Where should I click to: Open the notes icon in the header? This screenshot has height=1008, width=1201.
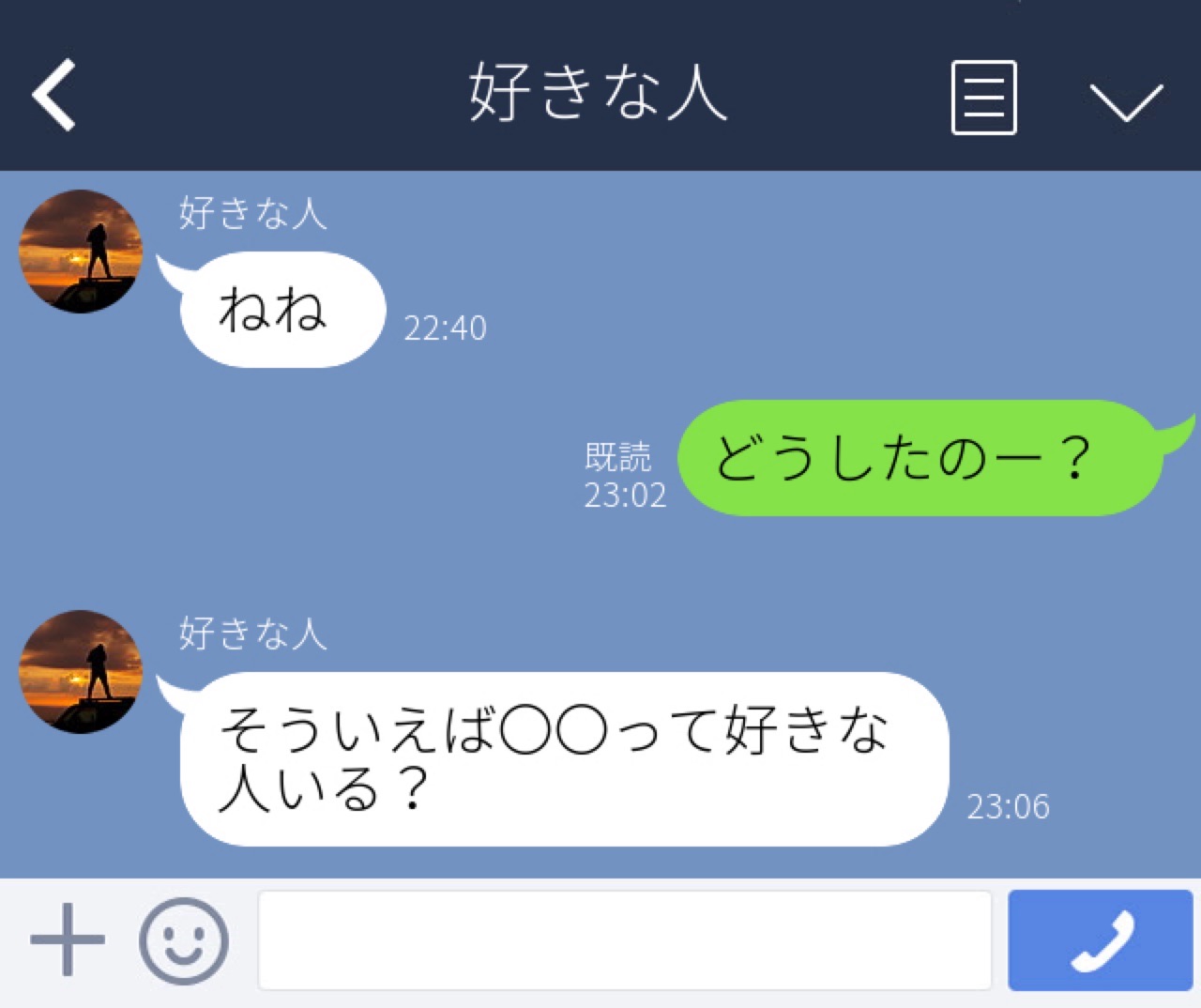(x=983, y=98)
